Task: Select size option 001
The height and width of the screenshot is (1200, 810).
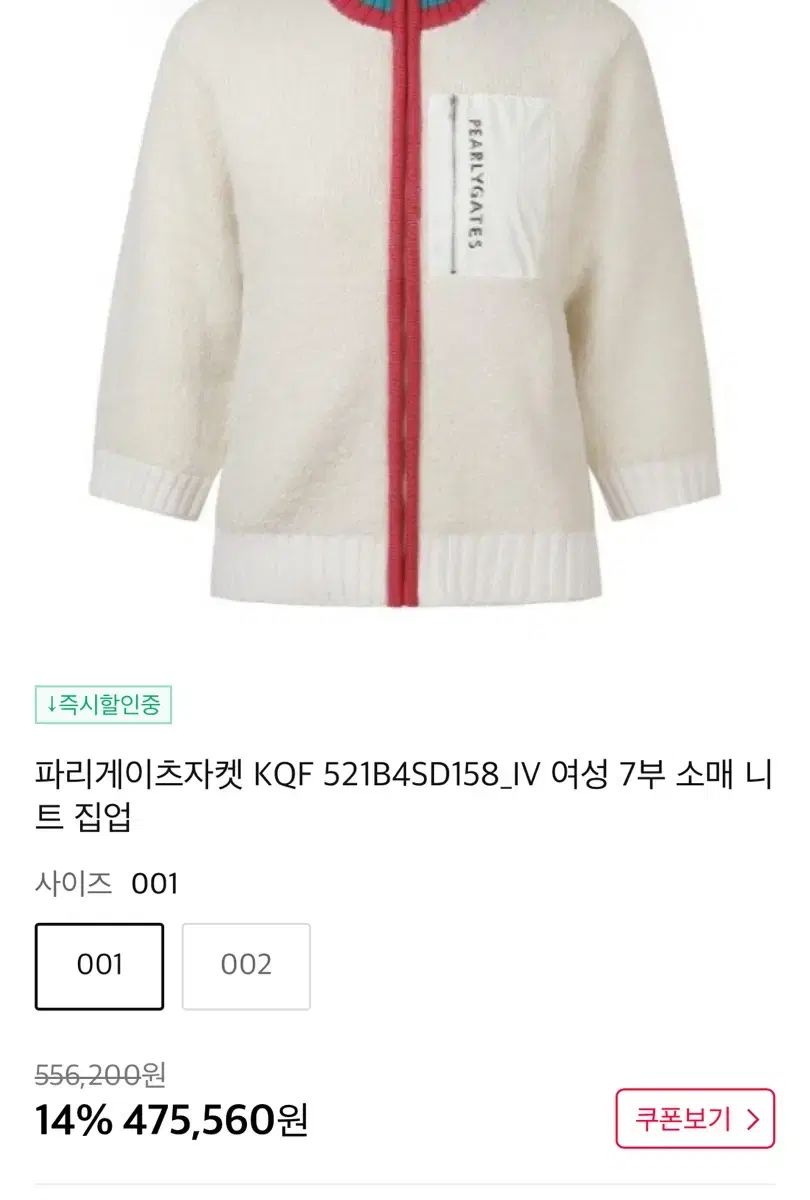Action: click(x=99, y=966)
